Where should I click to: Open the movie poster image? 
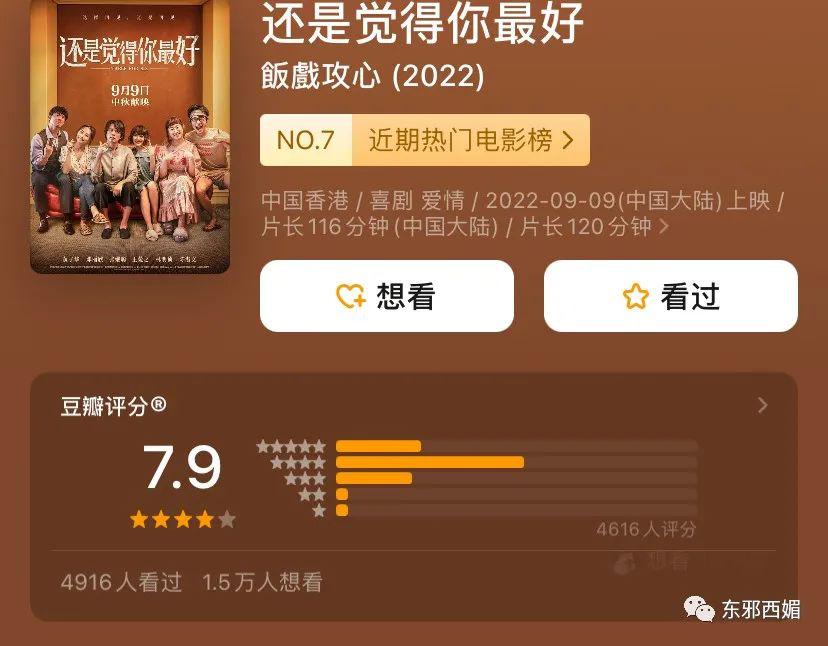click(x=130, y=135)
